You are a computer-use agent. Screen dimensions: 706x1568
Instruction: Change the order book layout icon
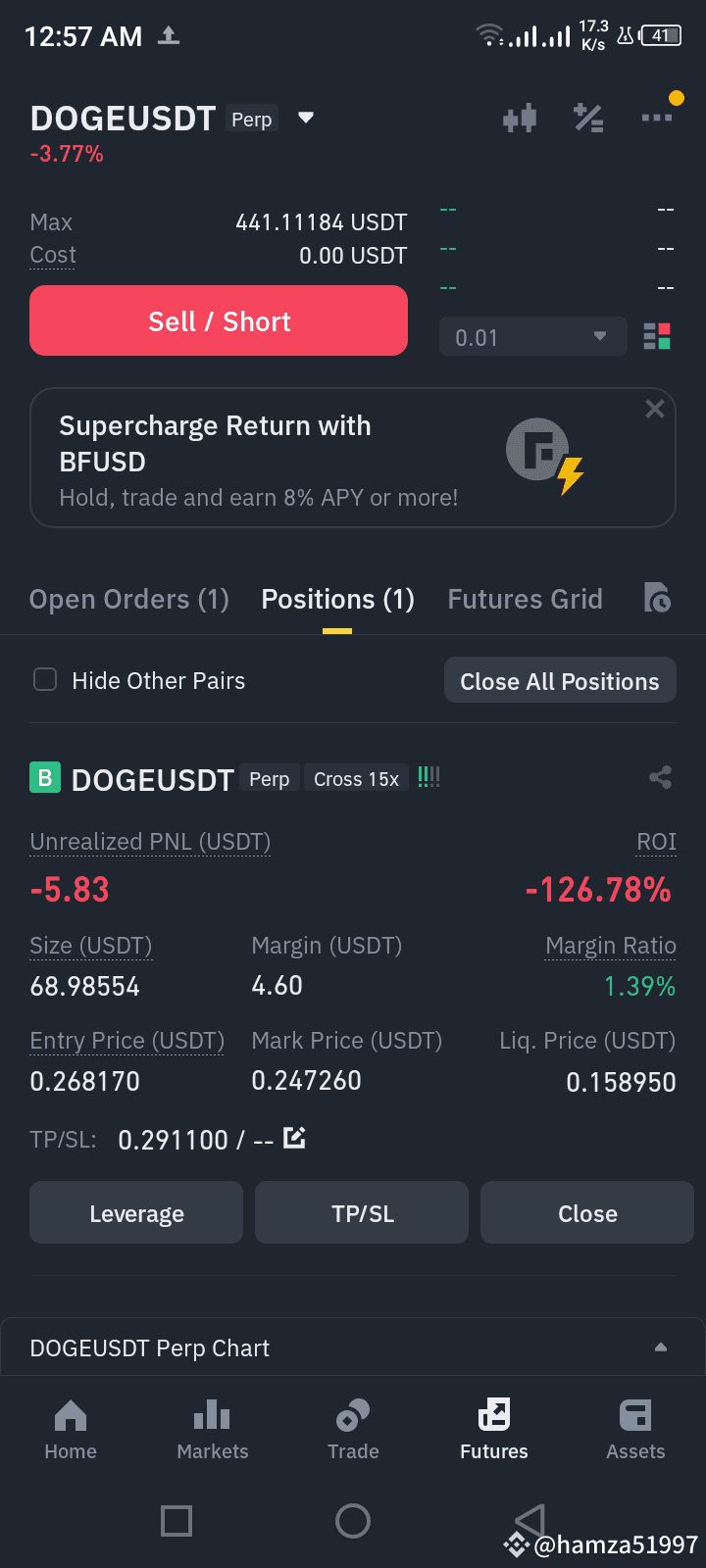657,337
